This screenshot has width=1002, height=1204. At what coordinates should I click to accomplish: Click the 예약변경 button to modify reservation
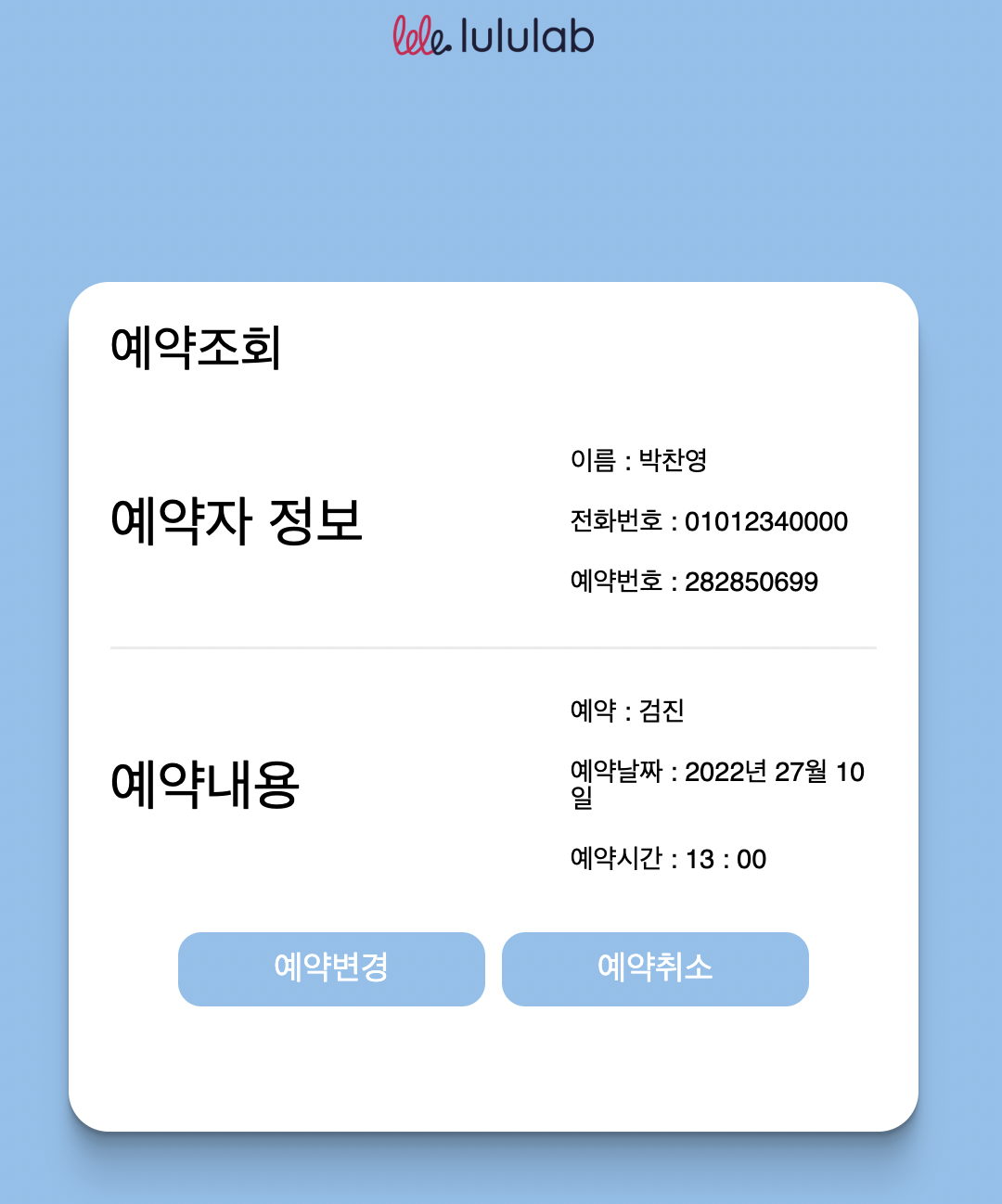pyautogui.click(x=331, y=968)
